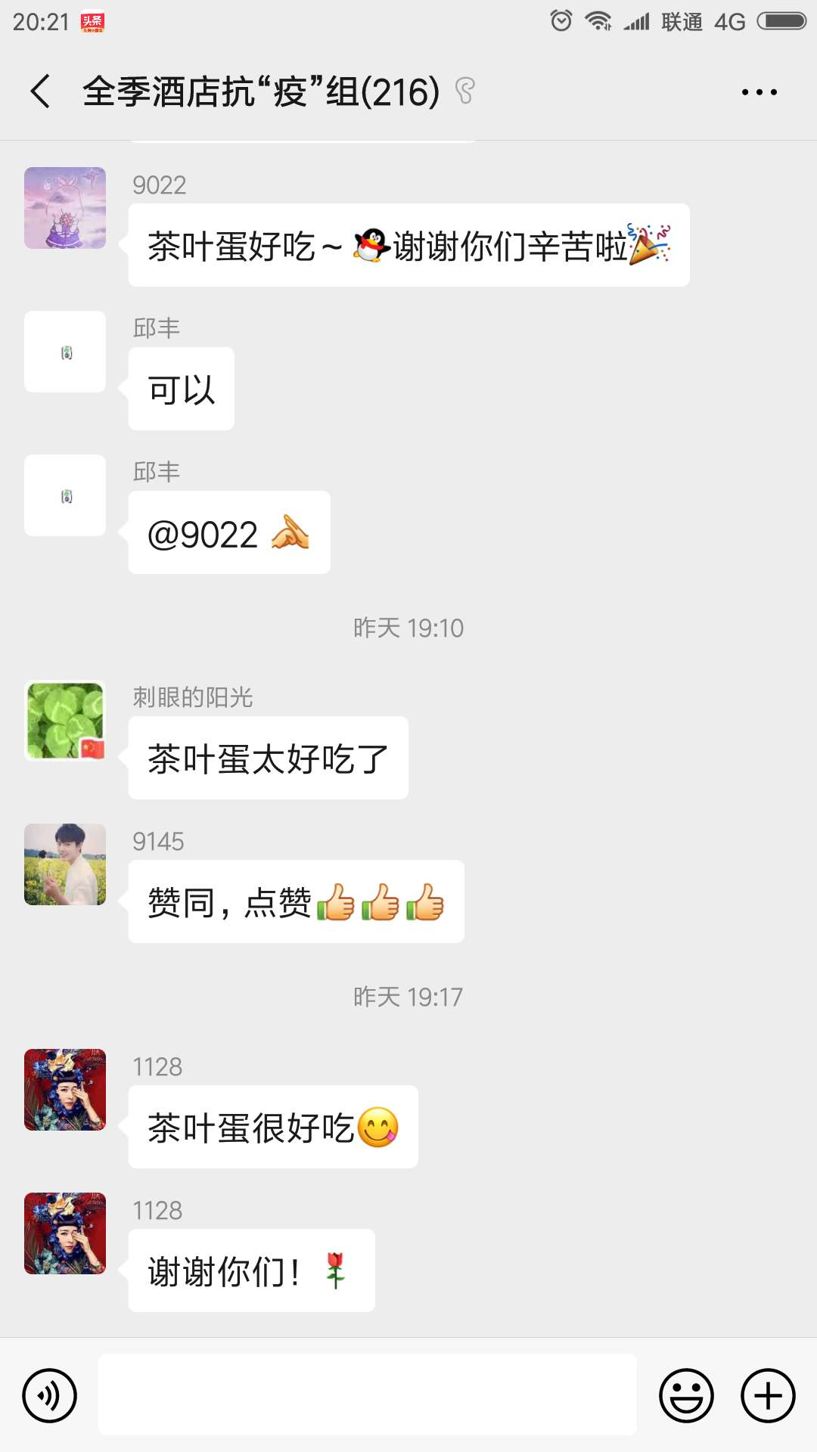Open 邱丰's avatar beside @9022 message
The width and height of the screenshot is (817, 1452).
point(65,496)
